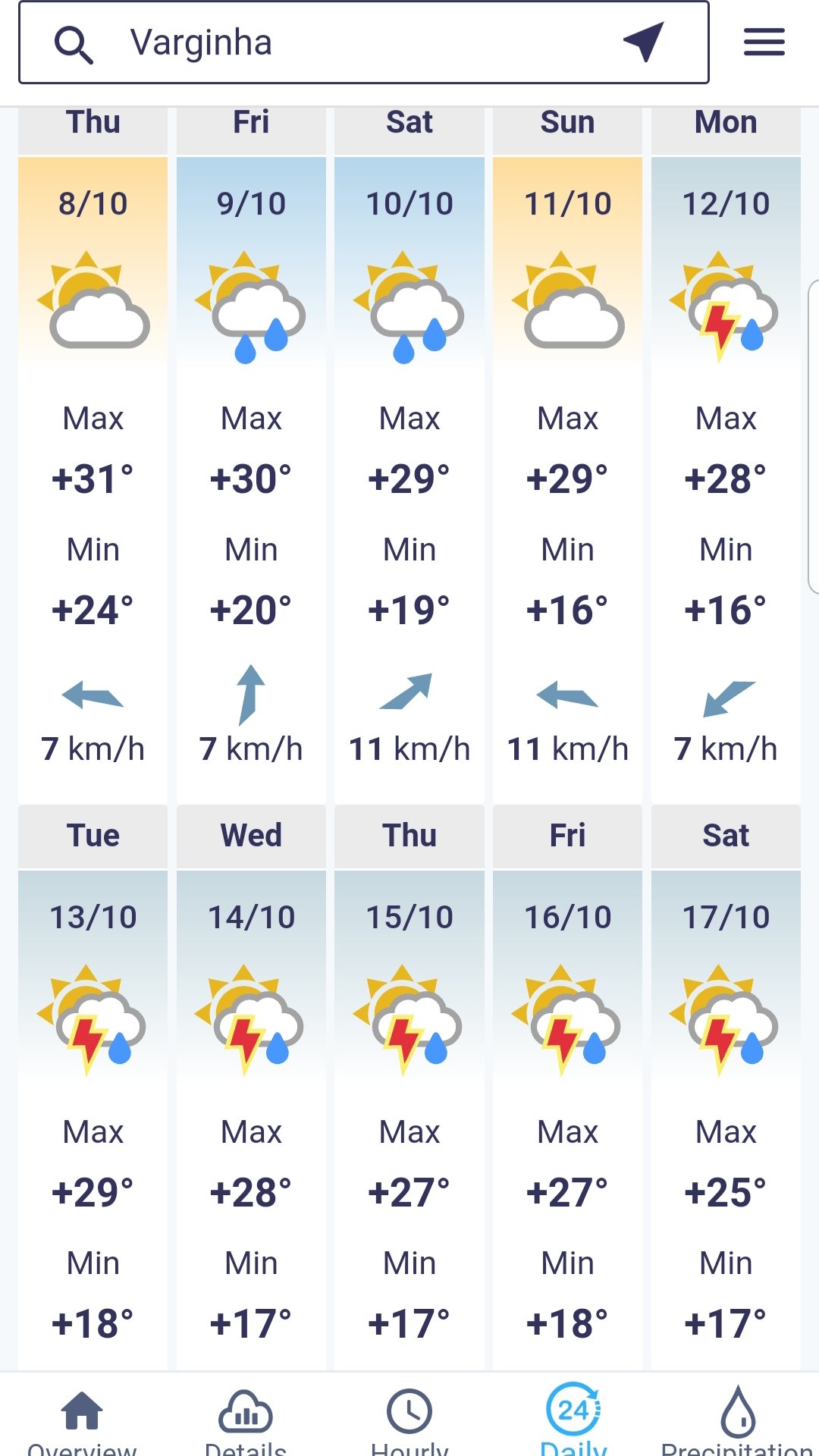Image resolution: width=819 pixels, height=1456 pixels.
Task: Open Friday 9/10 forecast card
Action: tap(251, 455)
